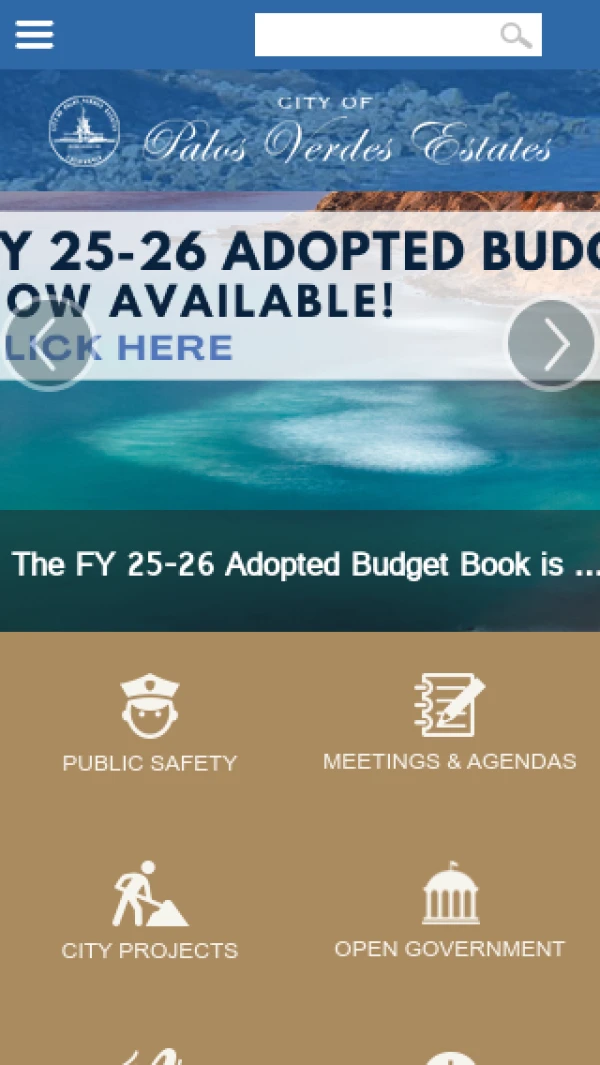The image size is (600, 1065).
Task: Tap the search text field
Action: coord(375,35)
